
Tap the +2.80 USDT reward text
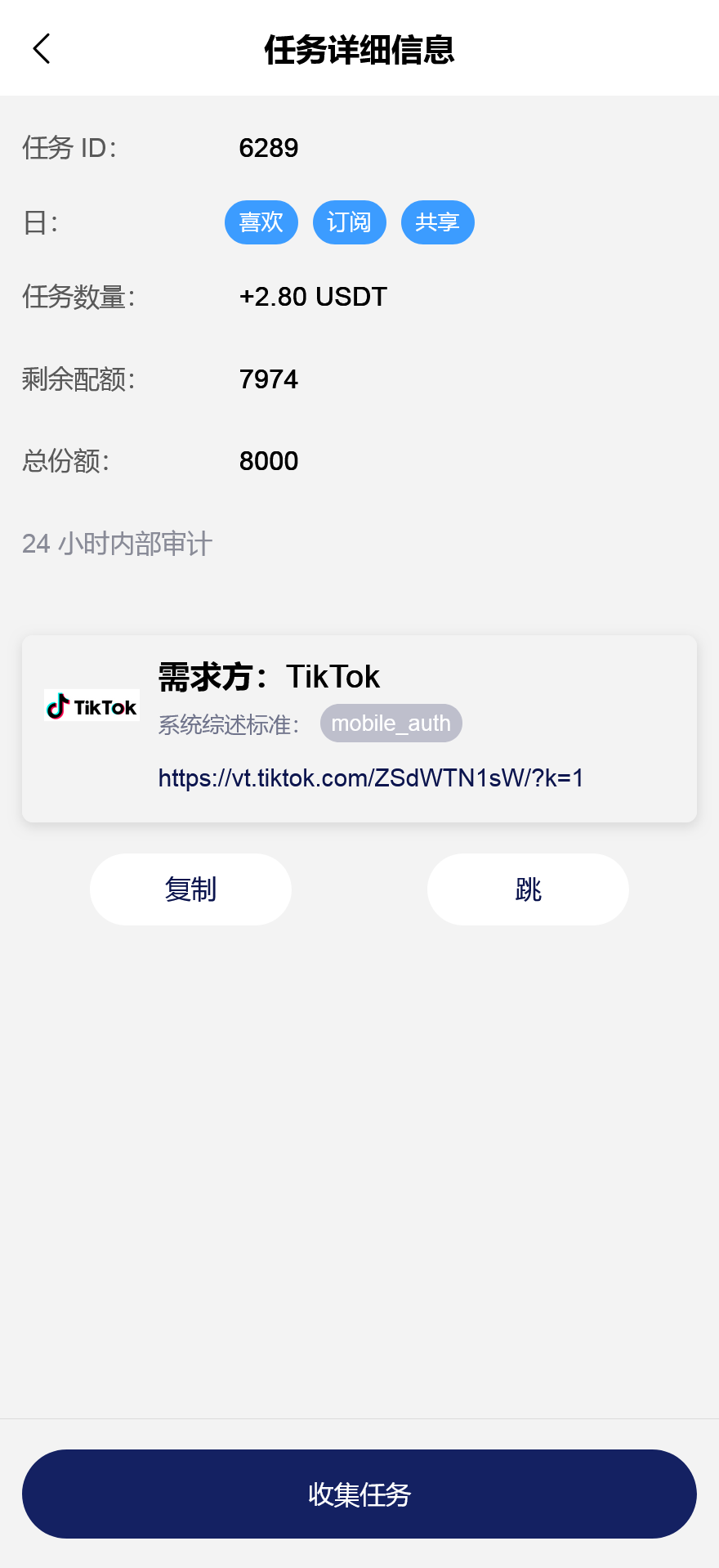coord(312,296)
